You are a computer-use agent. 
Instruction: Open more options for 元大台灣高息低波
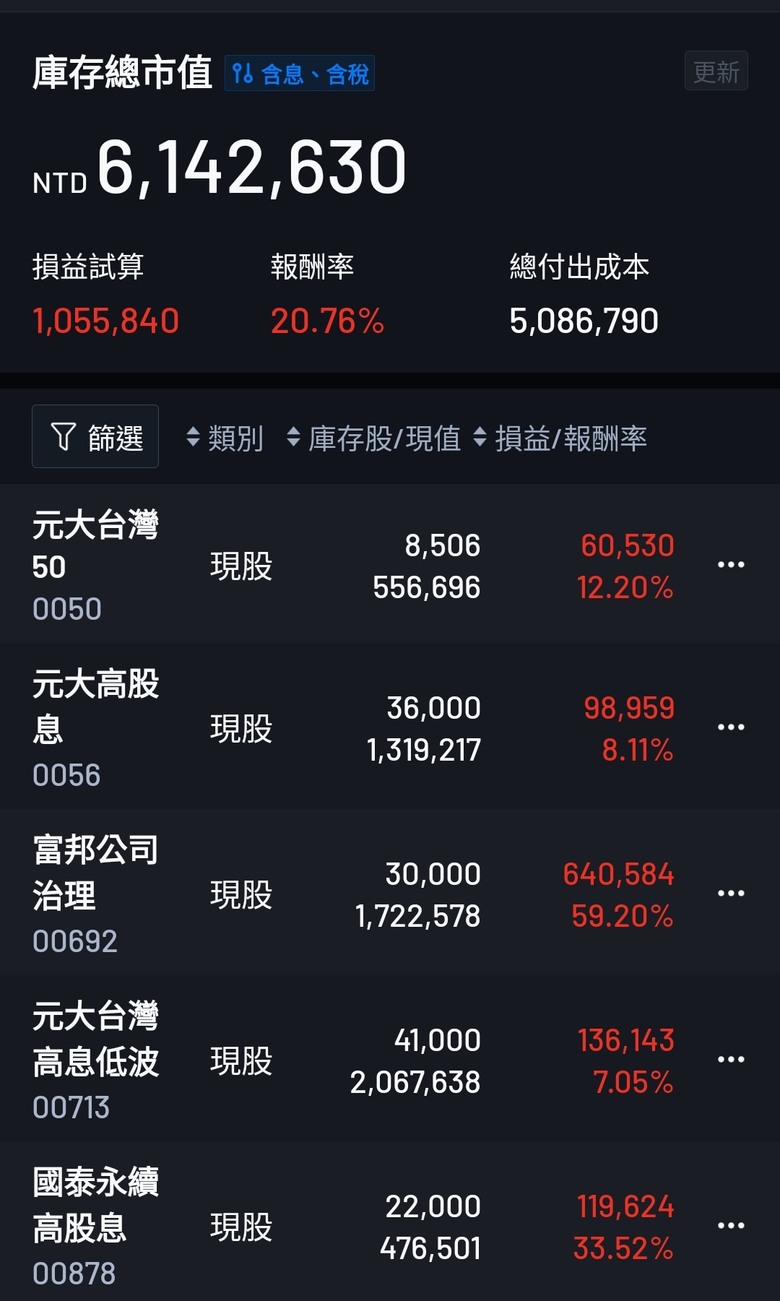tap(731, 1059)
